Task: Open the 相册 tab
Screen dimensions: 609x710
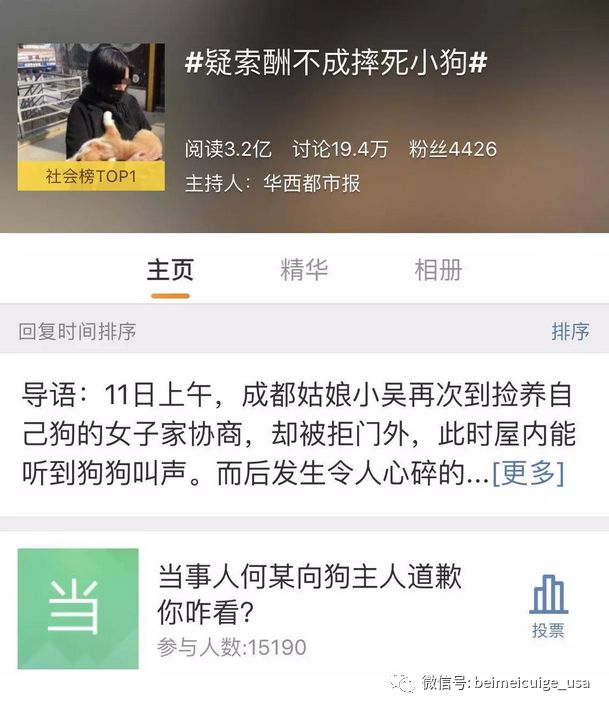Action: point(438,270)
